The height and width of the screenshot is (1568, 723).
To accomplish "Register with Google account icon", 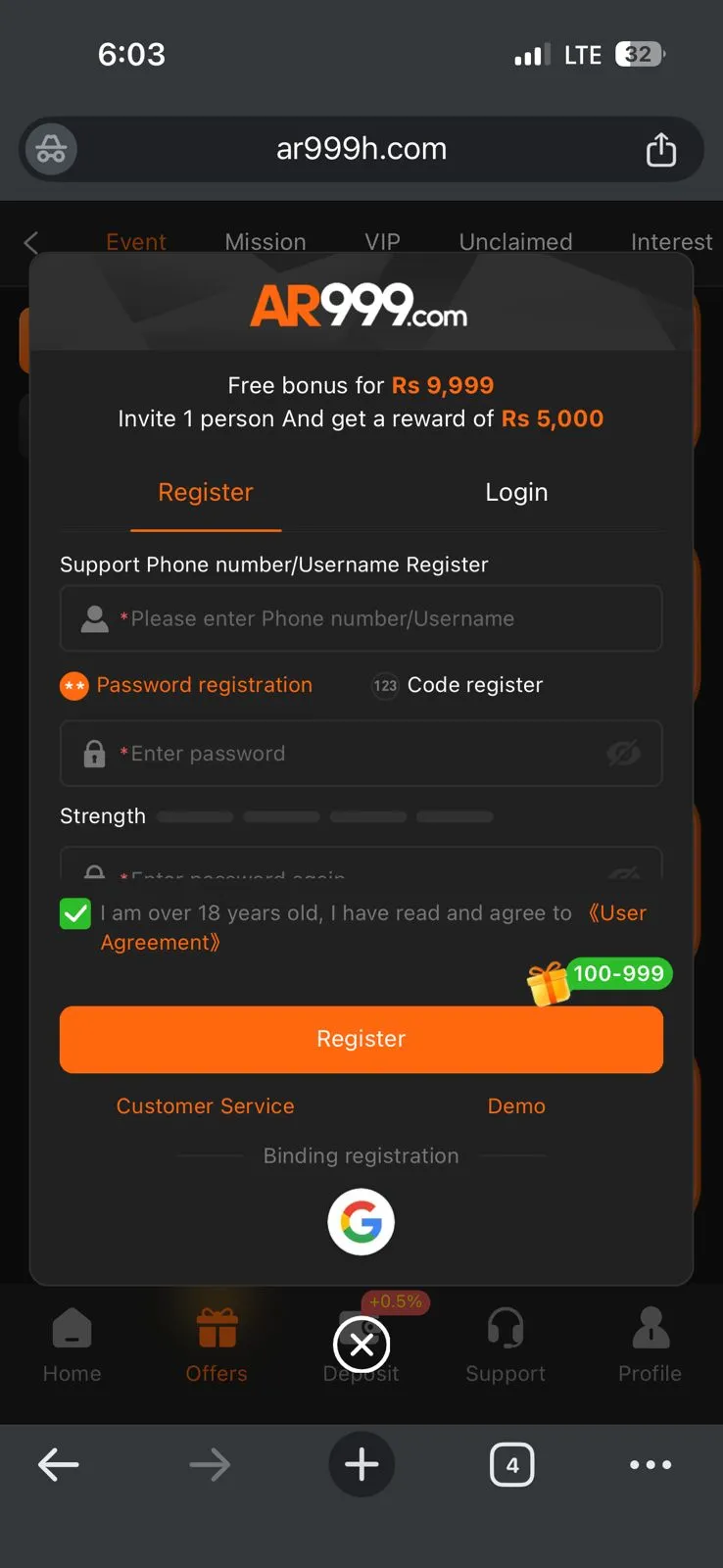I will 361,1222.
